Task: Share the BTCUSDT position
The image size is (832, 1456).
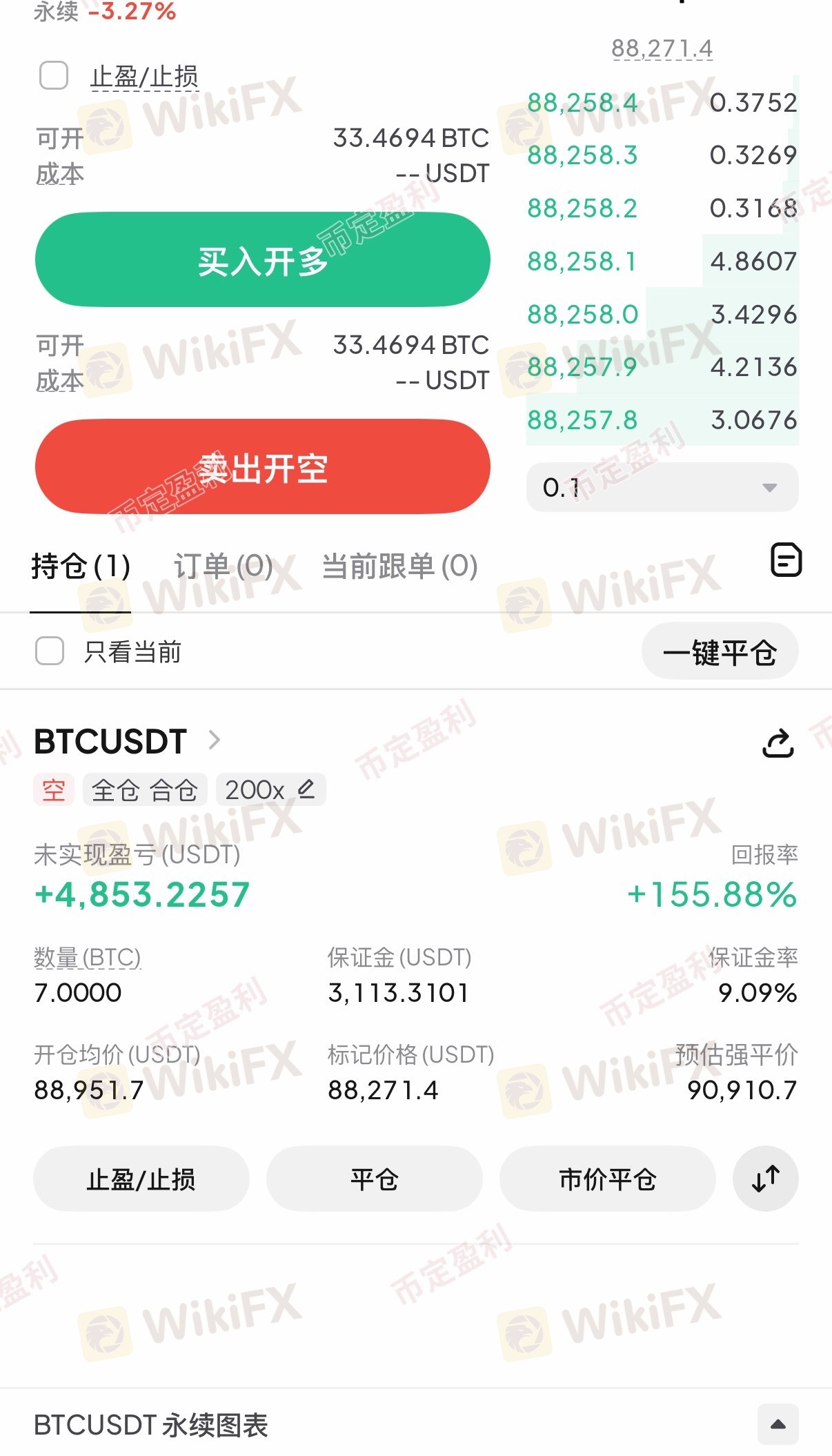Action: point(778,743)
